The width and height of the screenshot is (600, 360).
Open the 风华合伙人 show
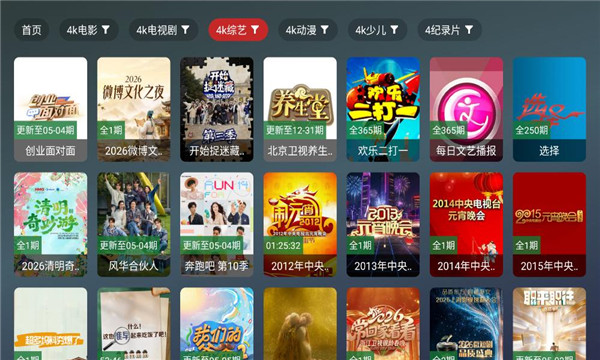coord(134,225)
